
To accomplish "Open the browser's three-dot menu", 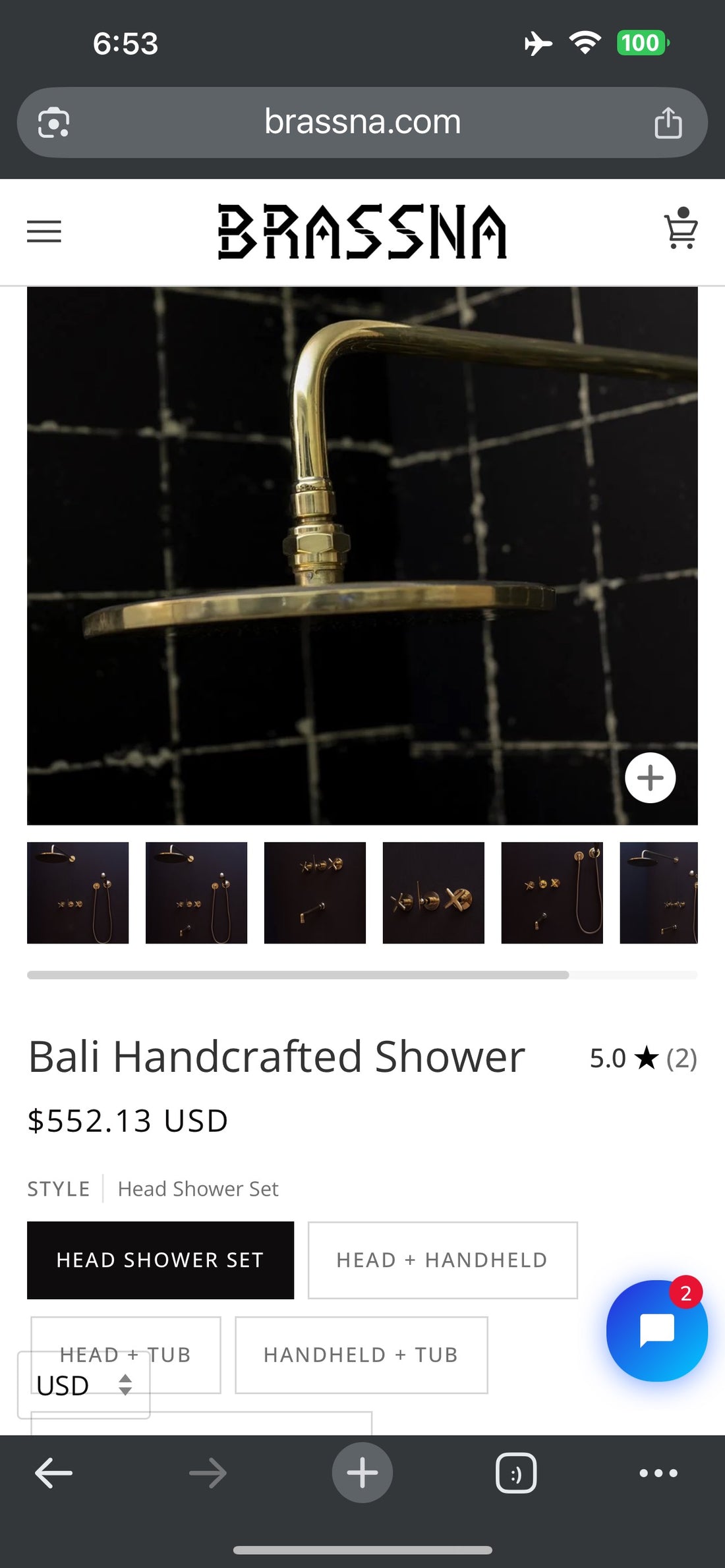I will pos(658,1473).
